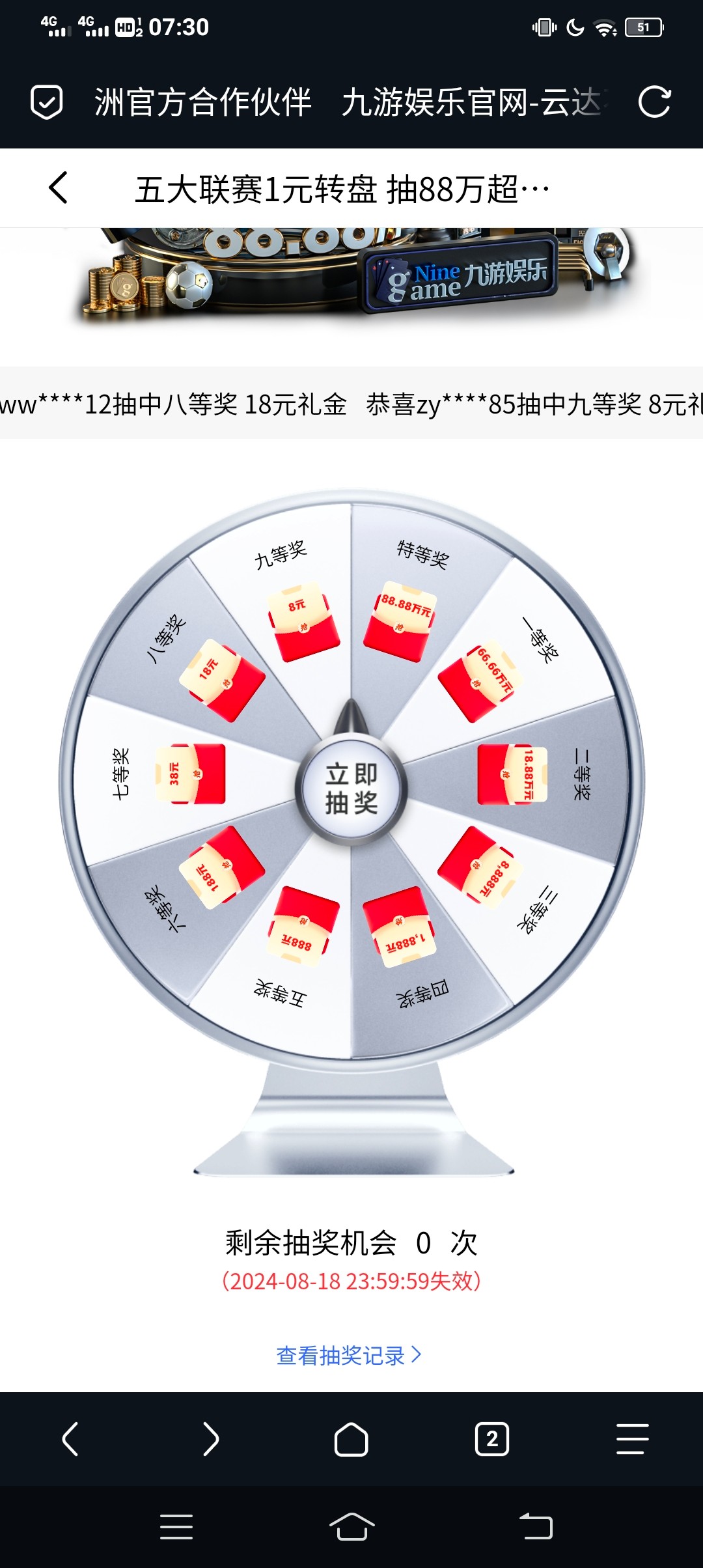Open the tab switcher showing 2 tabs
Viewport: 703px width, 1568px height.
click(x=492, y=1439)
